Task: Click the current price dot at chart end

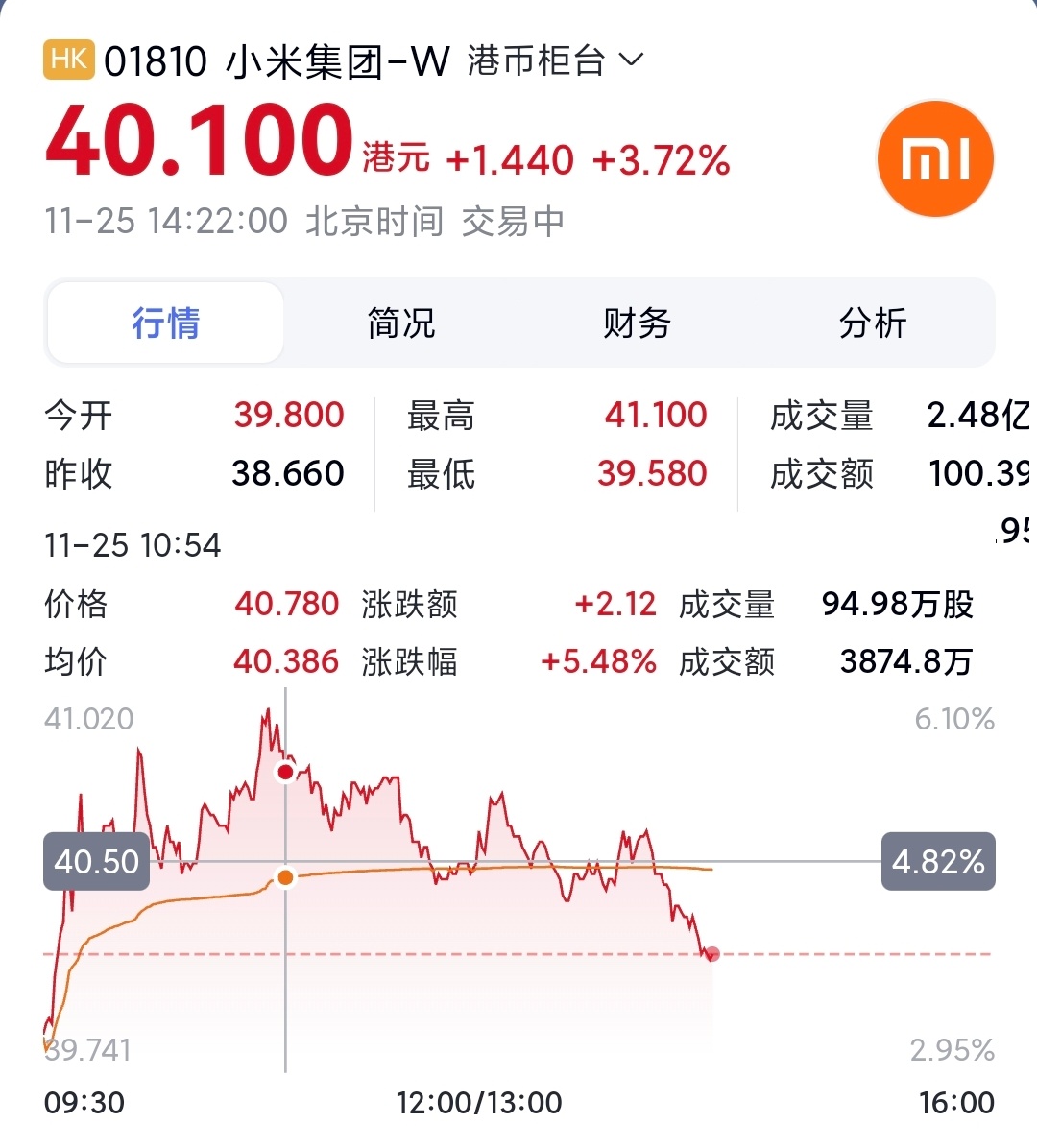Action: (711, 954)
